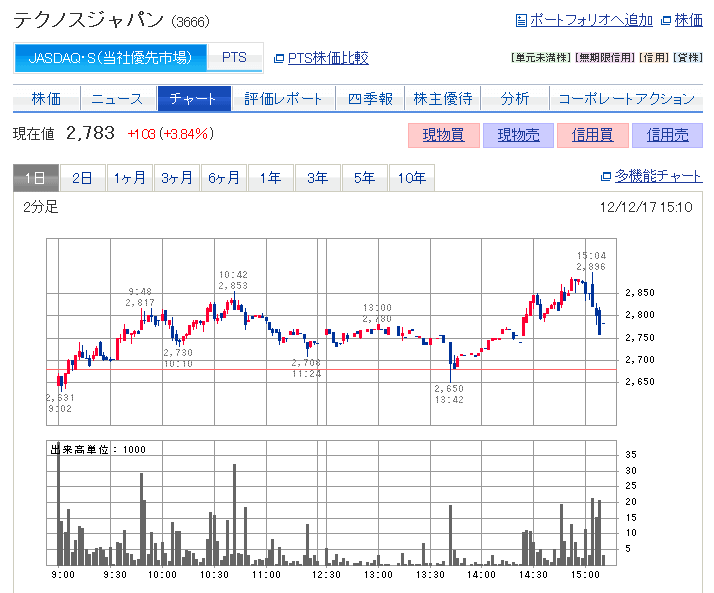Open the 四季報 tab
Image resolution: width=714 pixels, height=593 pixels.
coord(370,99)
